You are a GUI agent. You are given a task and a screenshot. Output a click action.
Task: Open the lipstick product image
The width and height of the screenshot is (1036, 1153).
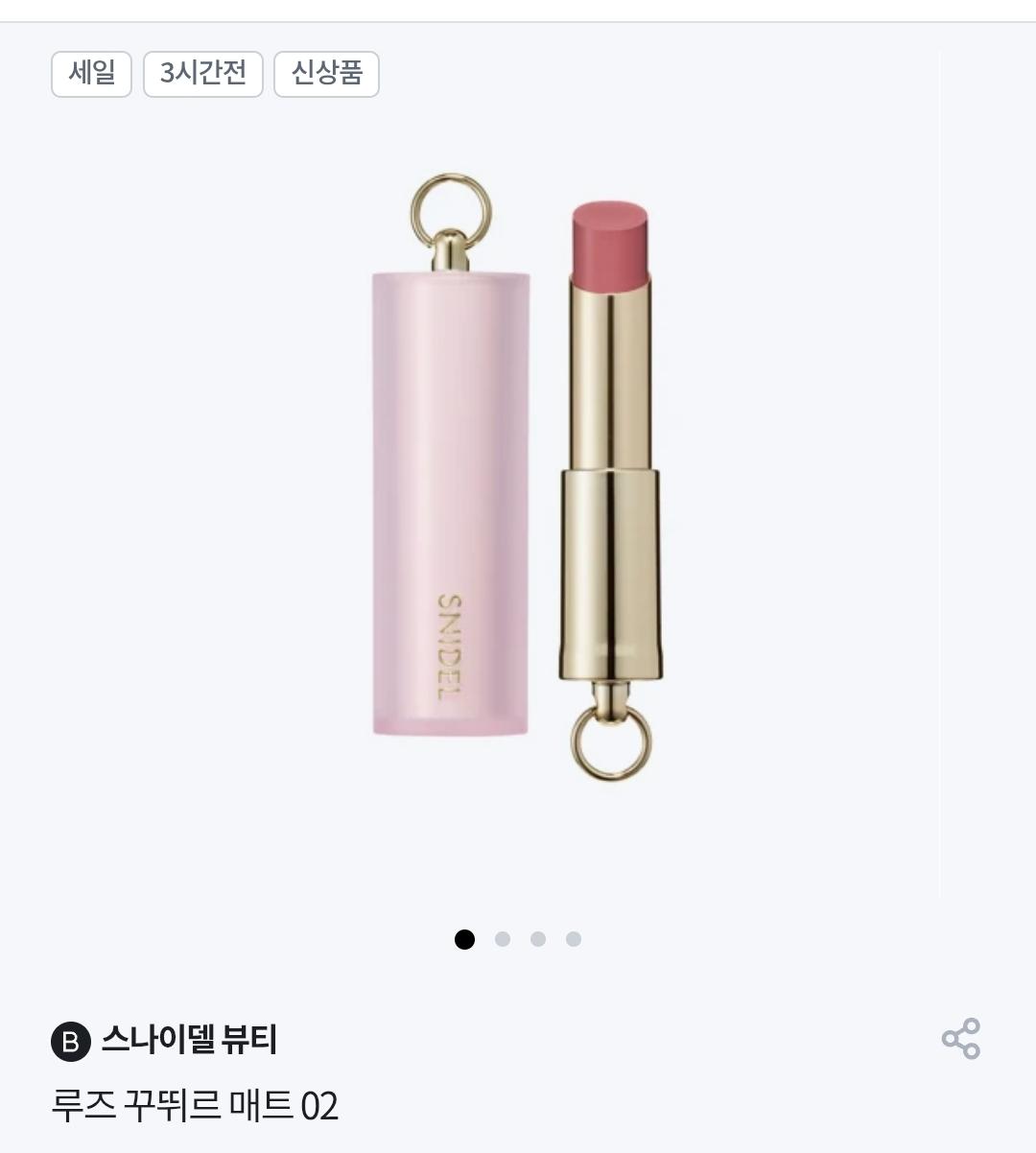(518, 475)
